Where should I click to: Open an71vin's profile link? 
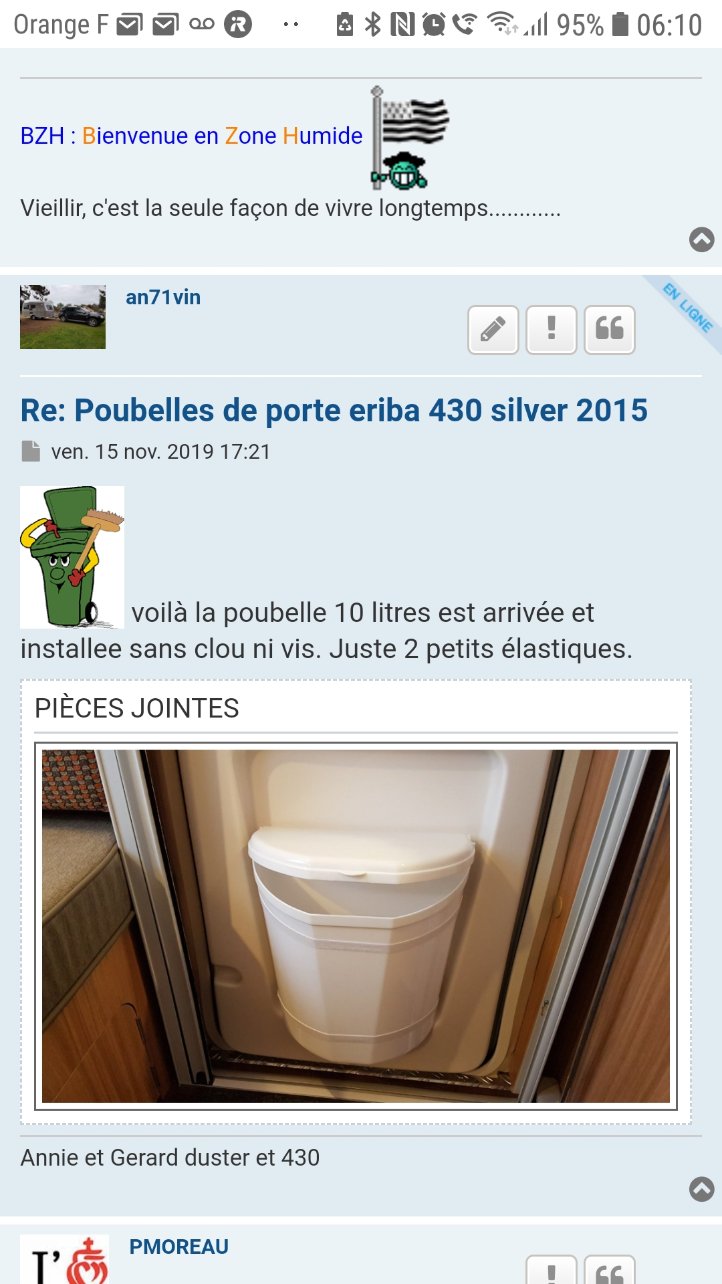pos(163,297)
